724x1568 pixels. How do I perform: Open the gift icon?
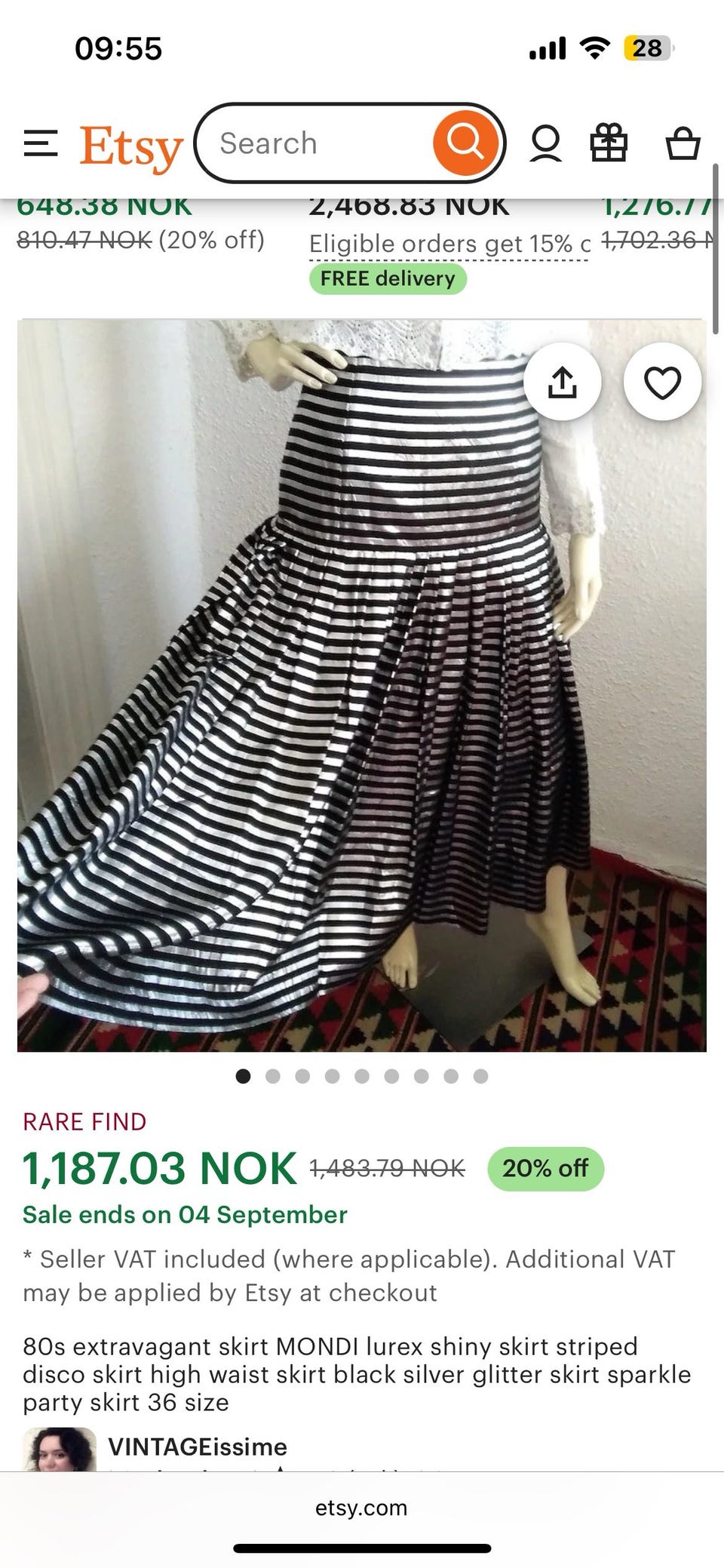click(608, 143)
